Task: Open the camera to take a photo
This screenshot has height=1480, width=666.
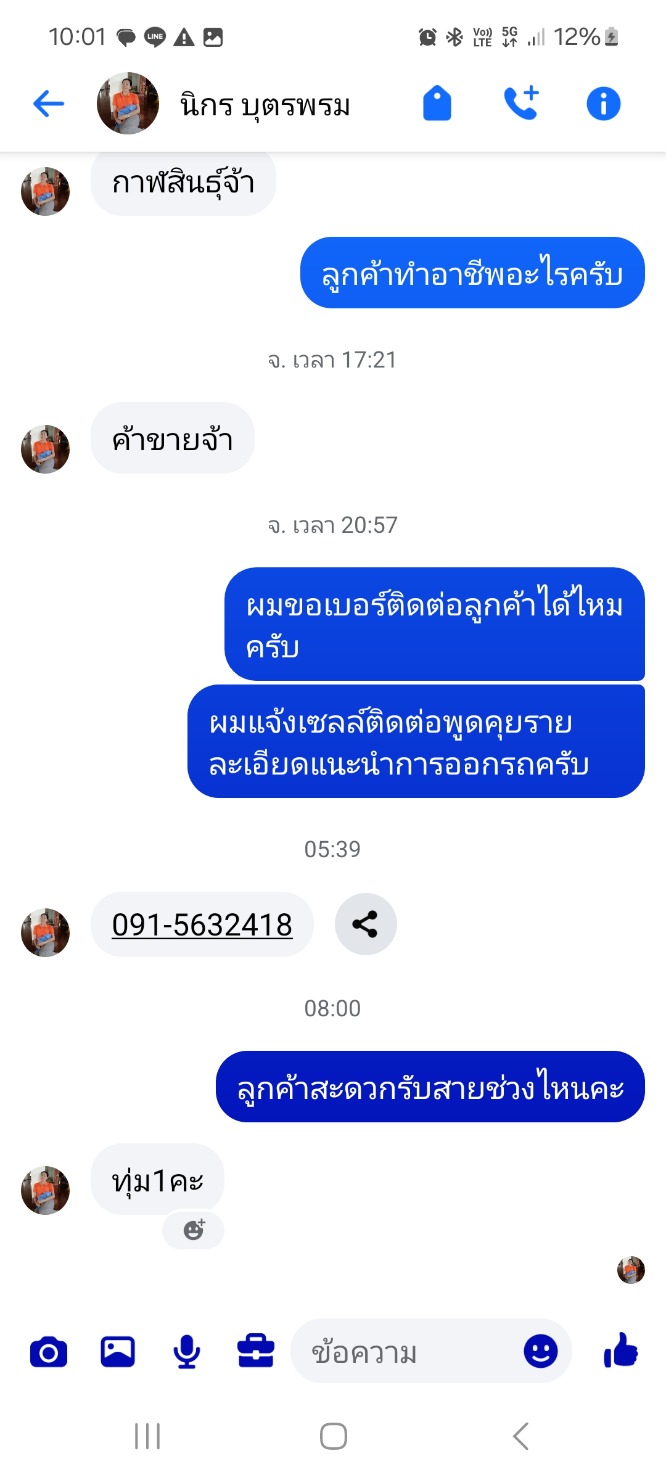Action: pos(48,1353)
